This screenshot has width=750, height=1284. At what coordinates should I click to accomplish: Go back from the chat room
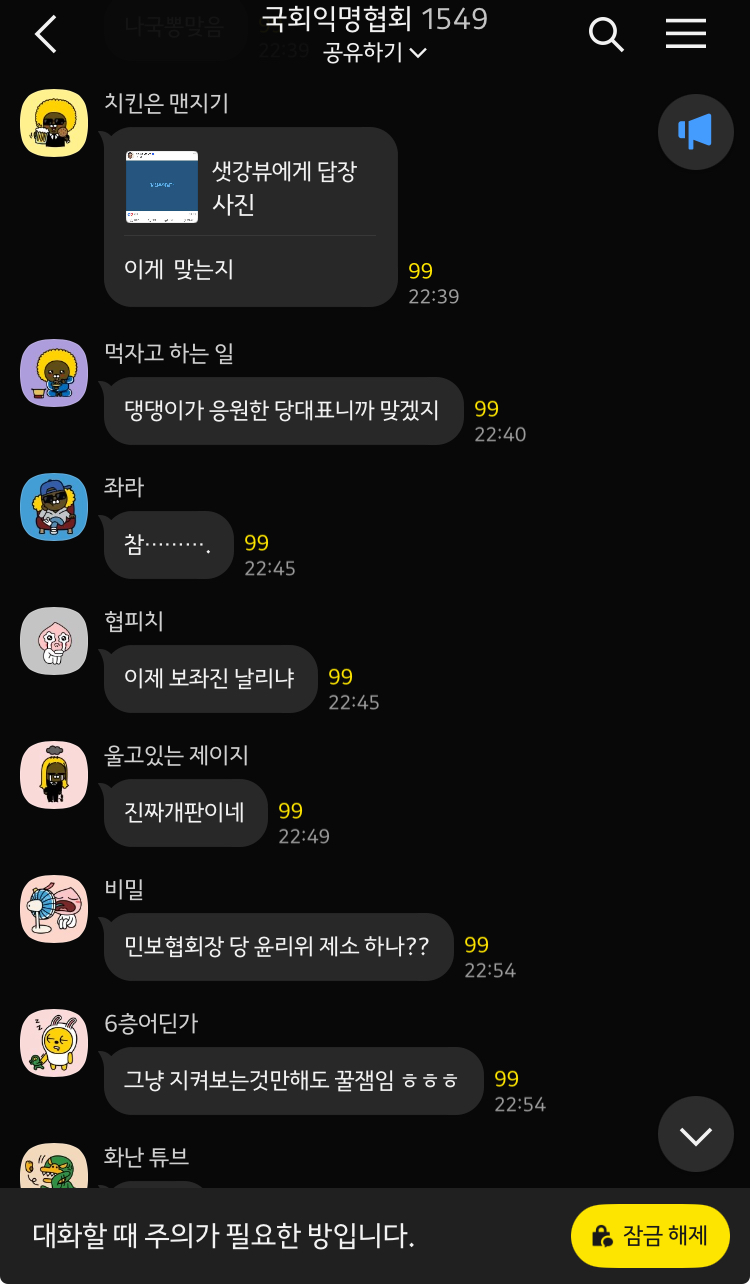click(46, 35)
